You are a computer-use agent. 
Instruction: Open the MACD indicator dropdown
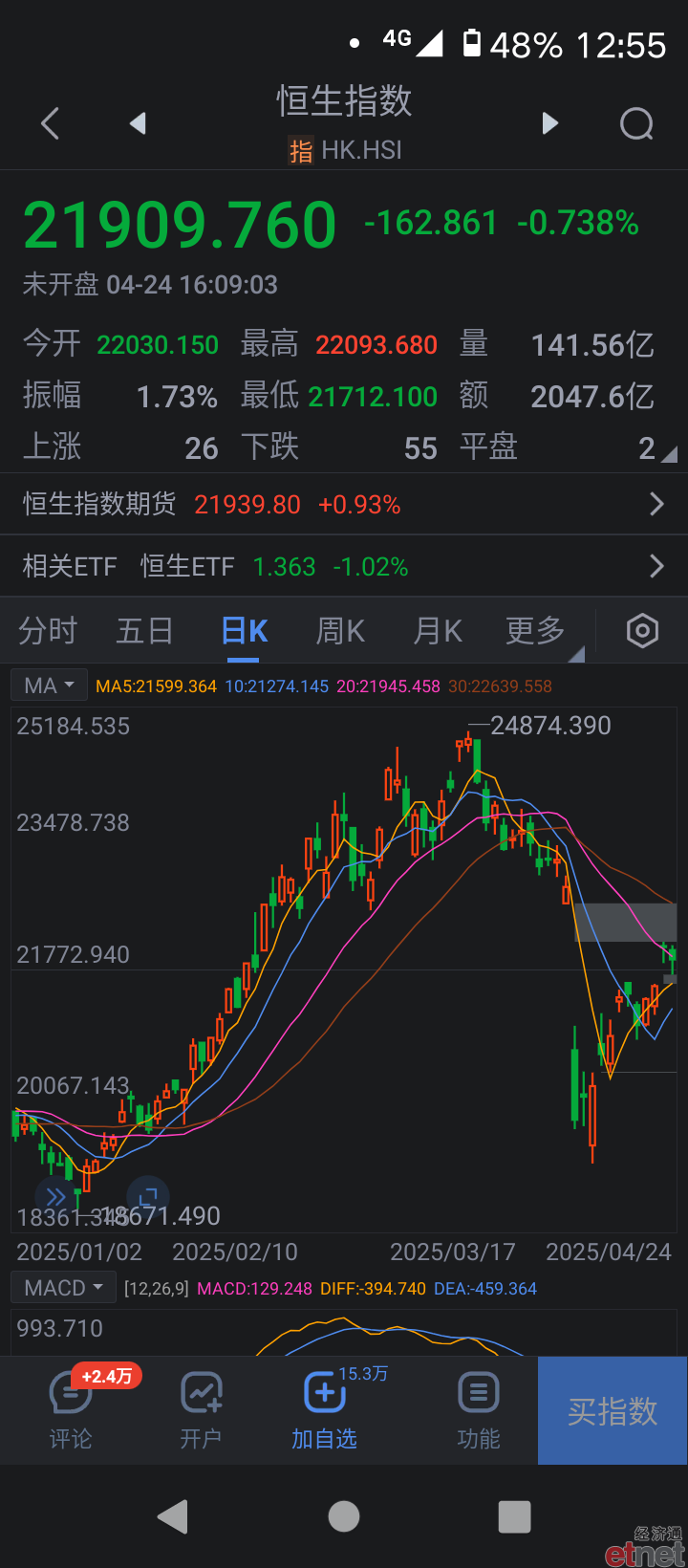63,1288
